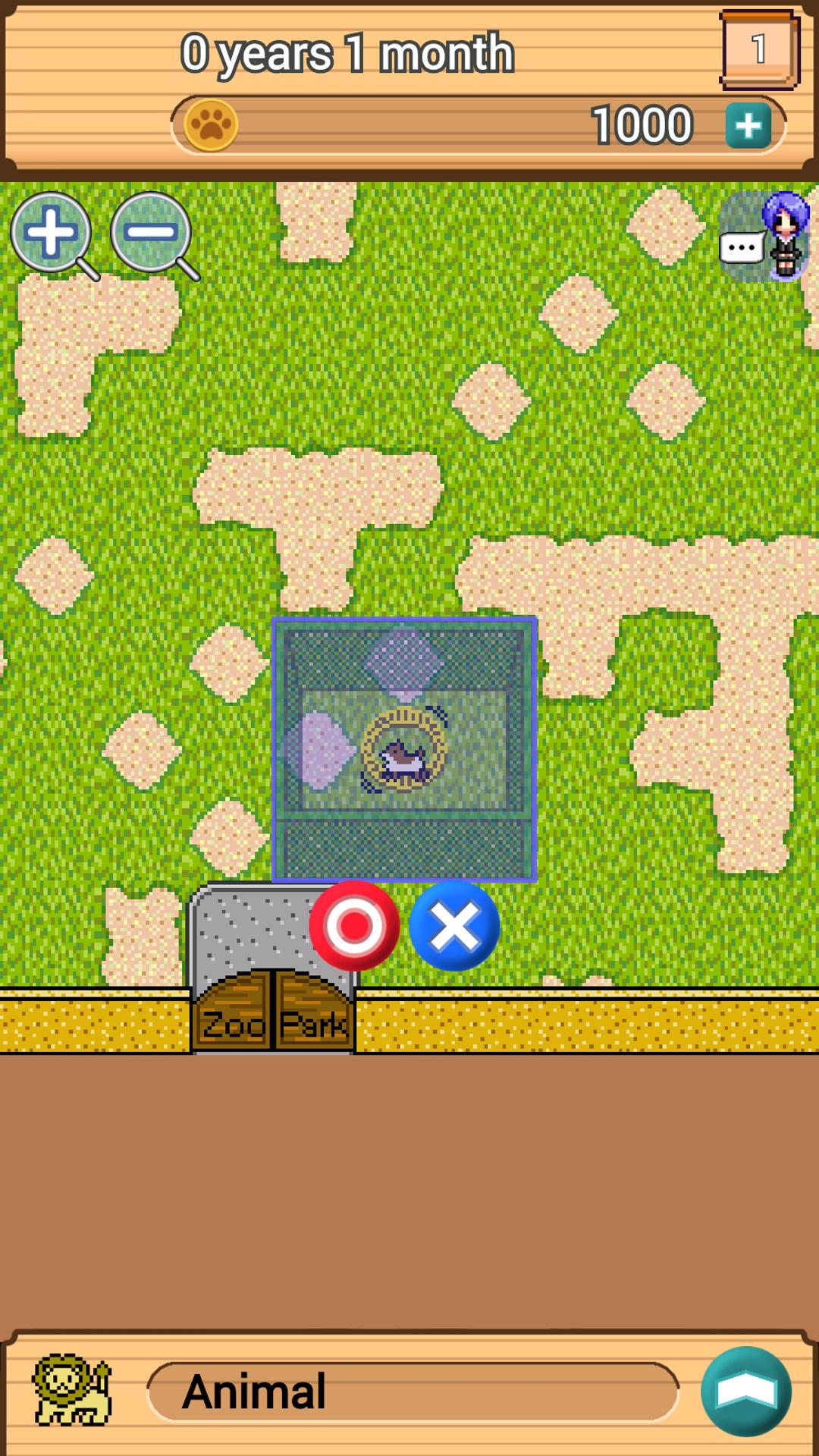Add more paw coins with the plus
Image resolution: width=819 pixels, height=1456 pixels.
pos(748,126)
